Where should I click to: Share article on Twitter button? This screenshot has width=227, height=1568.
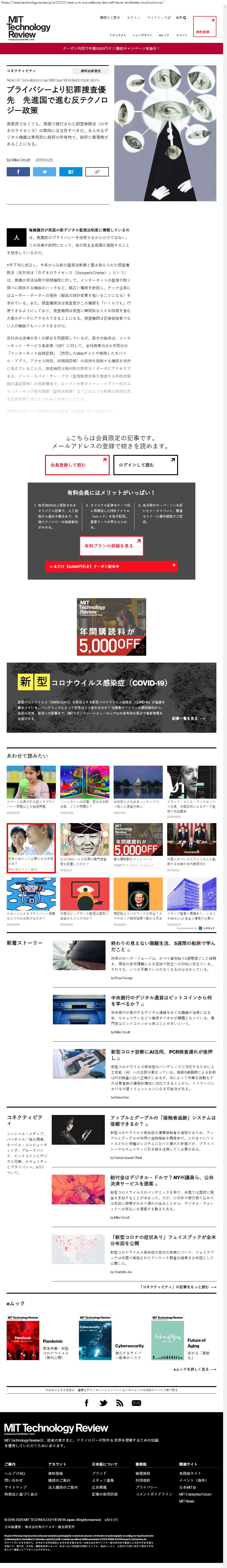click(45, 172)
